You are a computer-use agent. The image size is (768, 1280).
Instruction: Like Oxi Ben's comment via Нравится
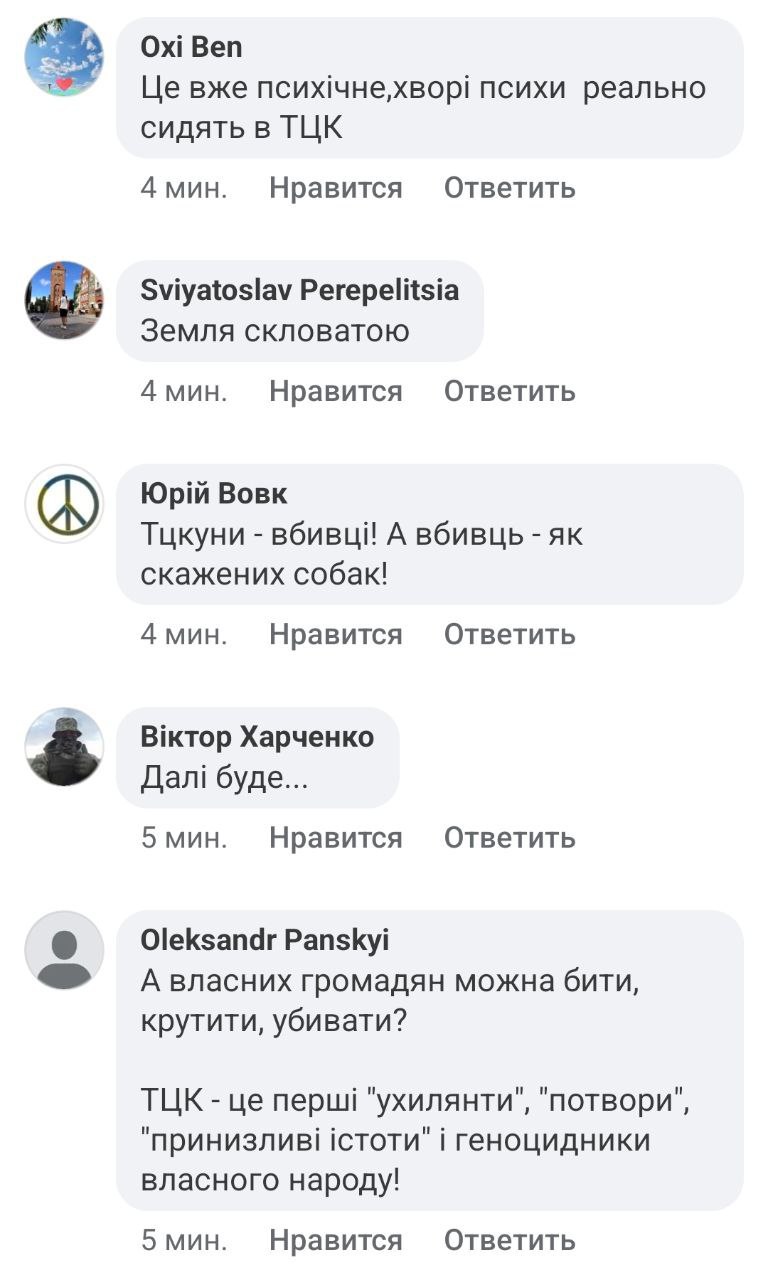pyautogui.click(x=332, y=188)
